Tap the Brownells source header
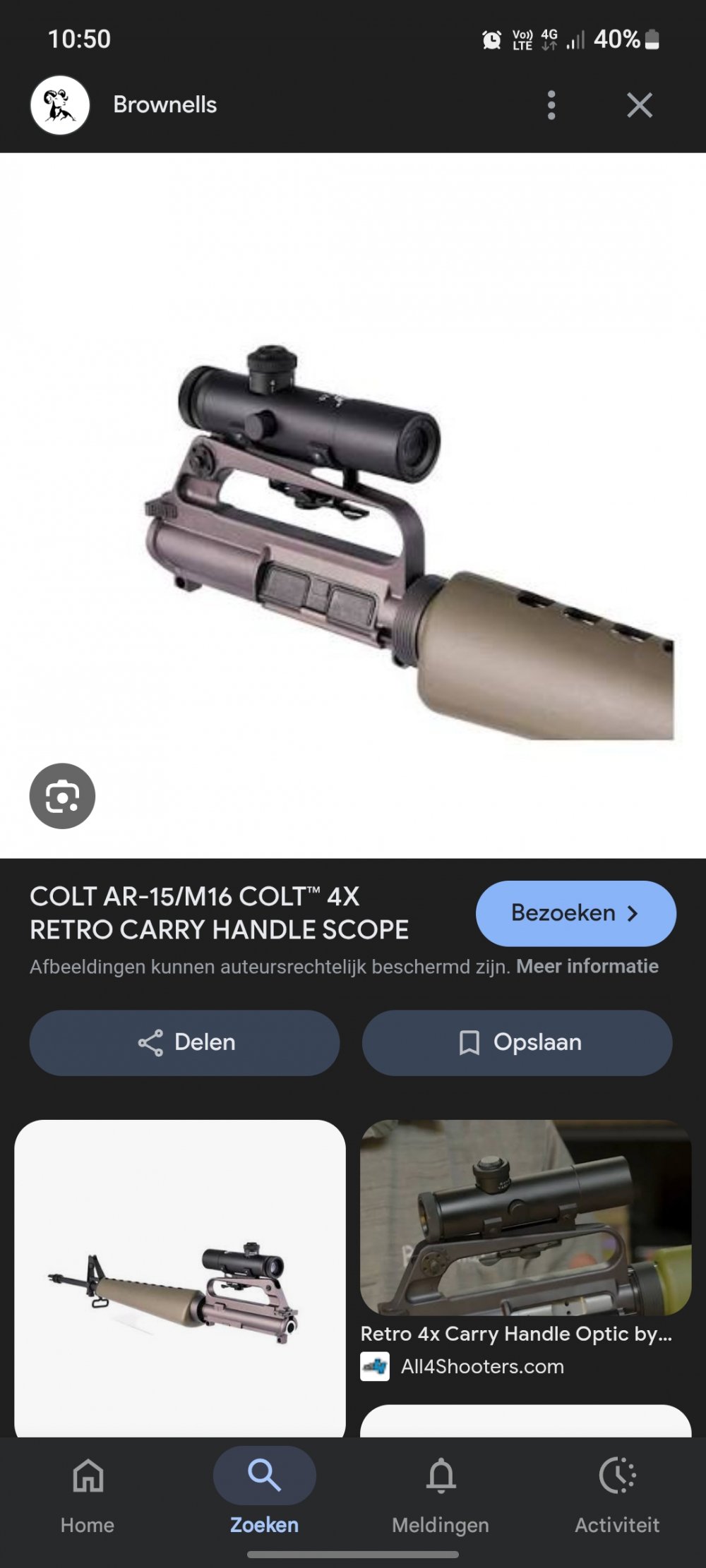Screen dimensions: 706x1568 (x=164, y=105)
